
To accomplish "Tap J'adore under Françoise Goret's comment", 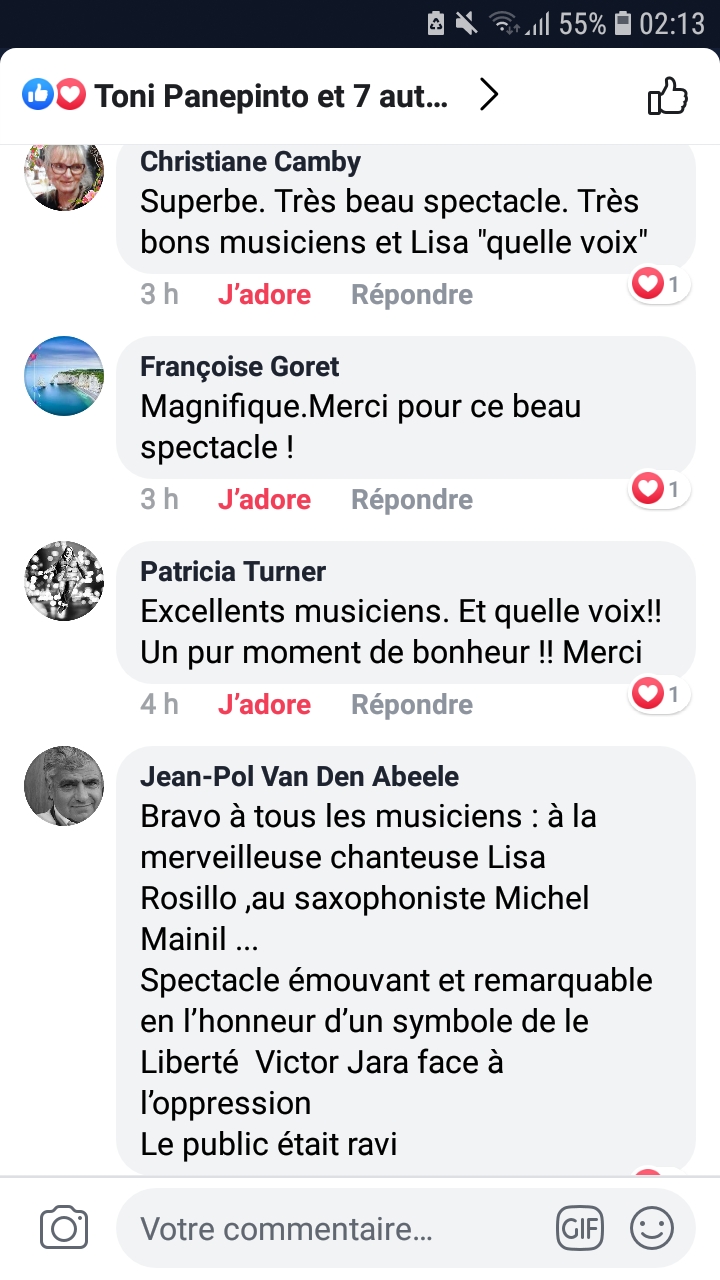I will coord(264,500).
